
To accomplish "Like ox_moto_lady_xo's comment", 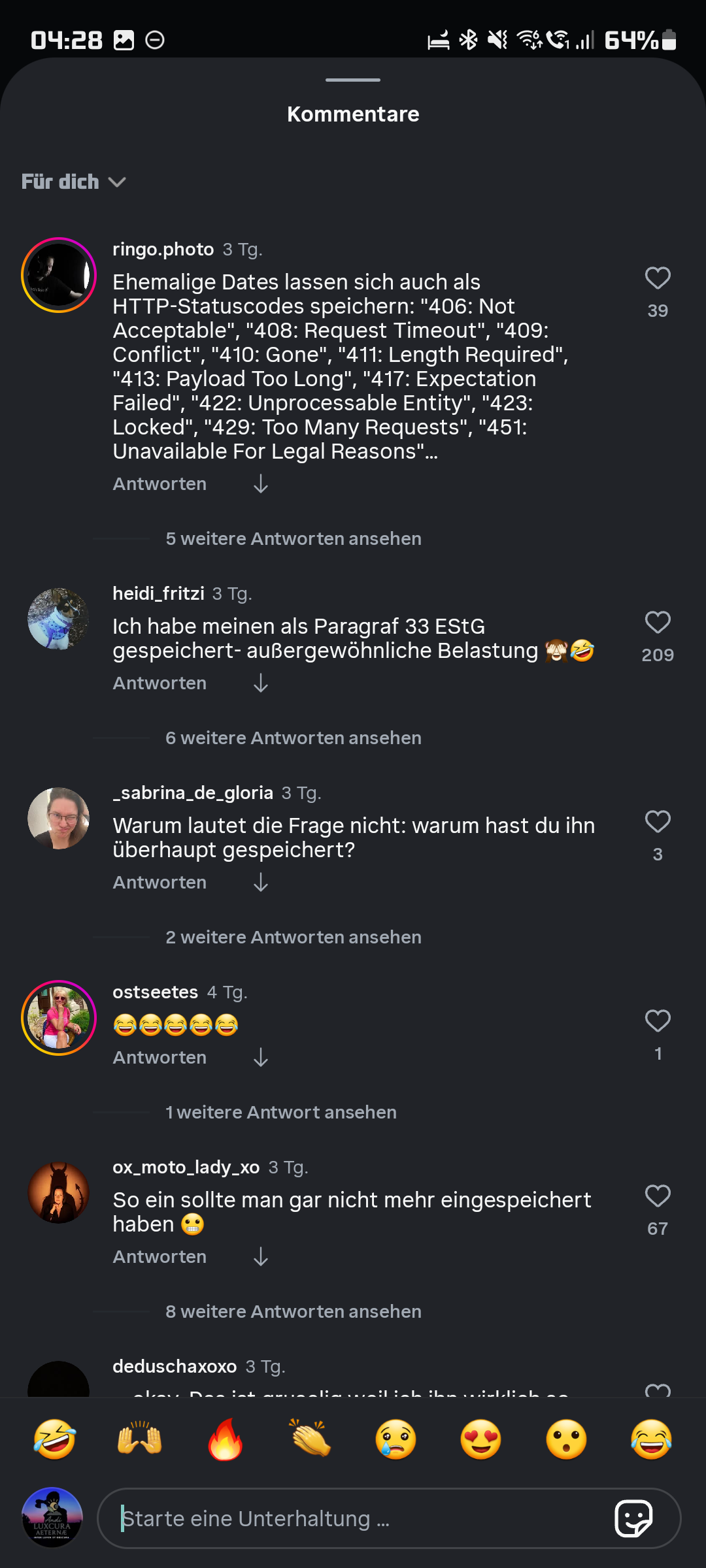I will point(657,1197).
